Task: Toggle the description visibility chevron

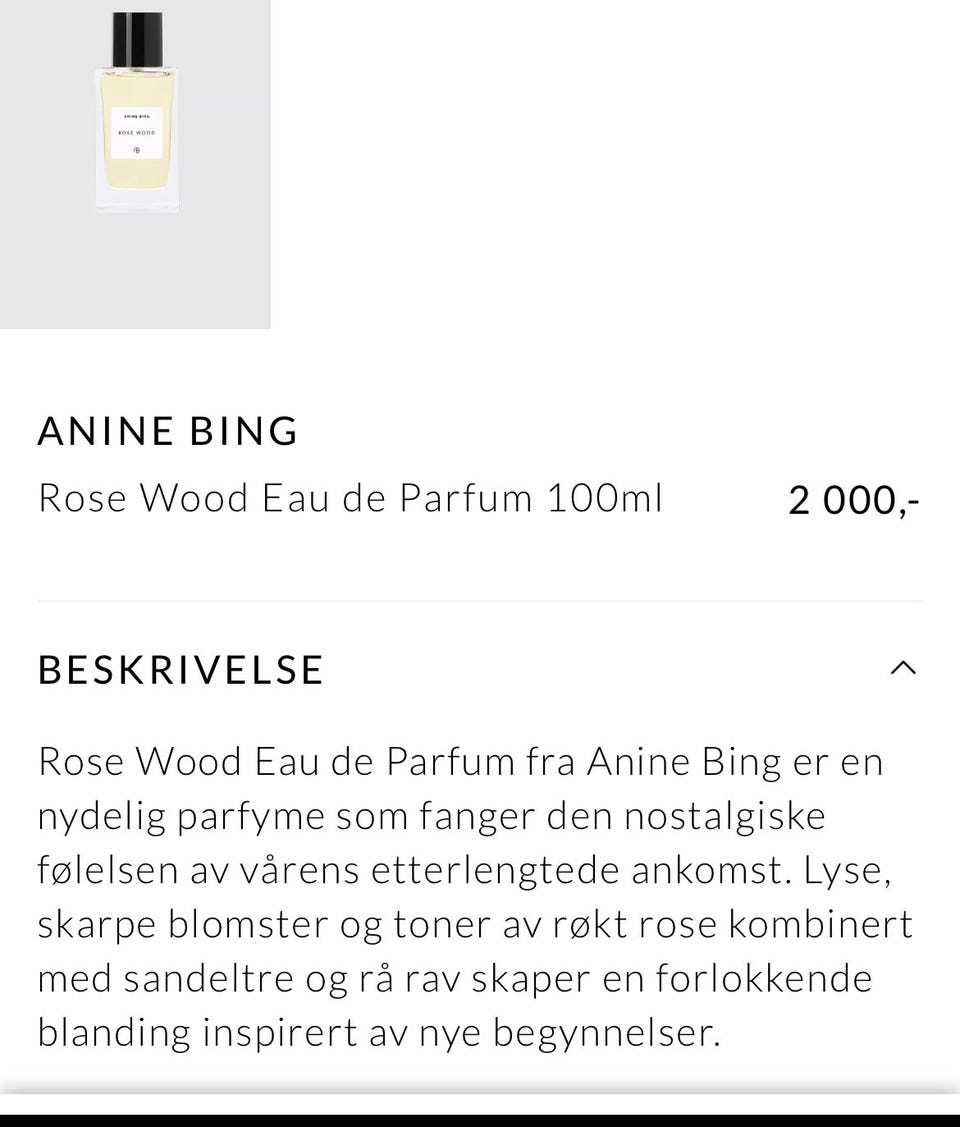Action: click(903, 668)
